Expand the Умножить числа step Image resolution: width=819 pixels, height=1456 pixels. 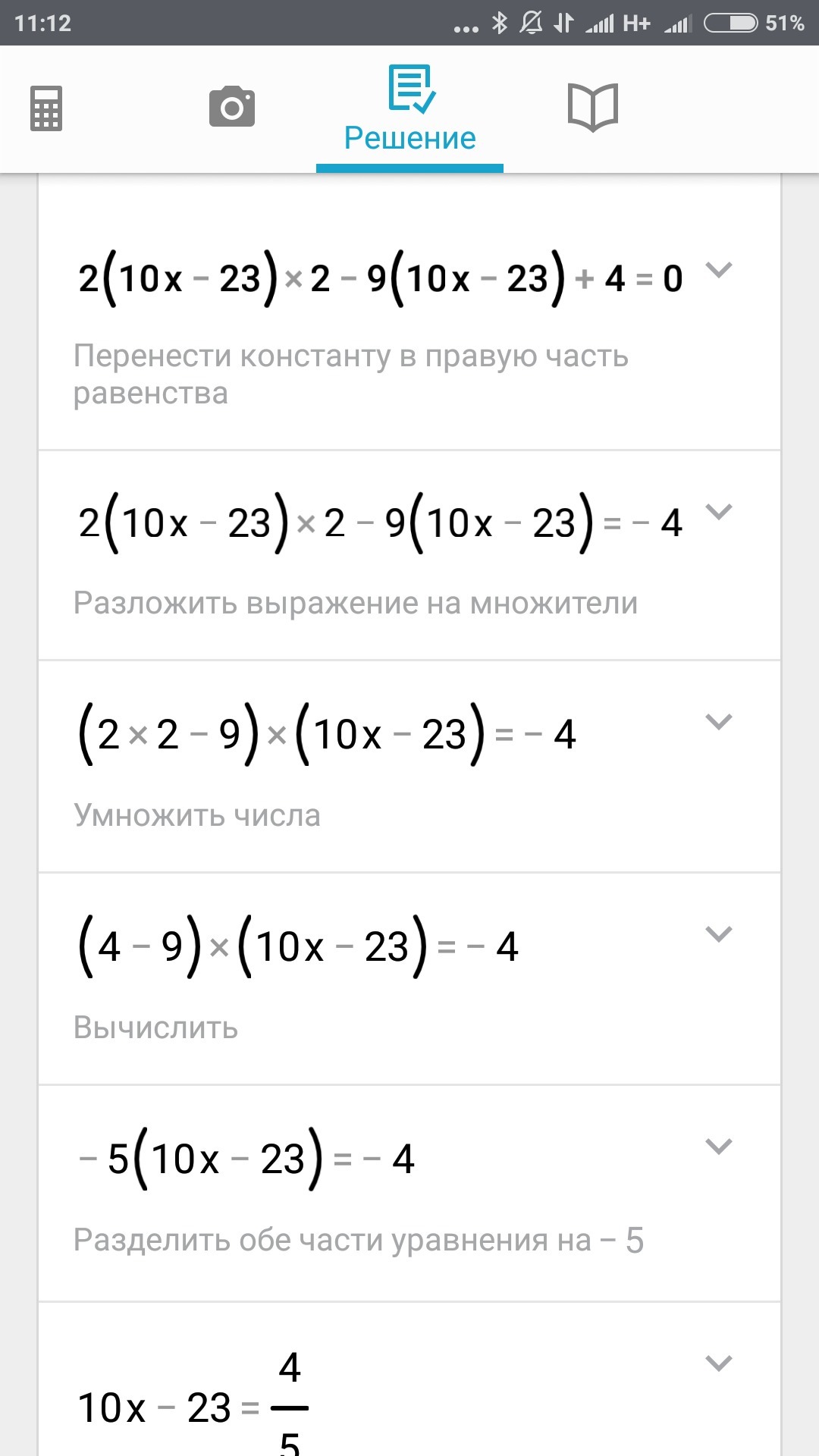click(x=718, y=722)
